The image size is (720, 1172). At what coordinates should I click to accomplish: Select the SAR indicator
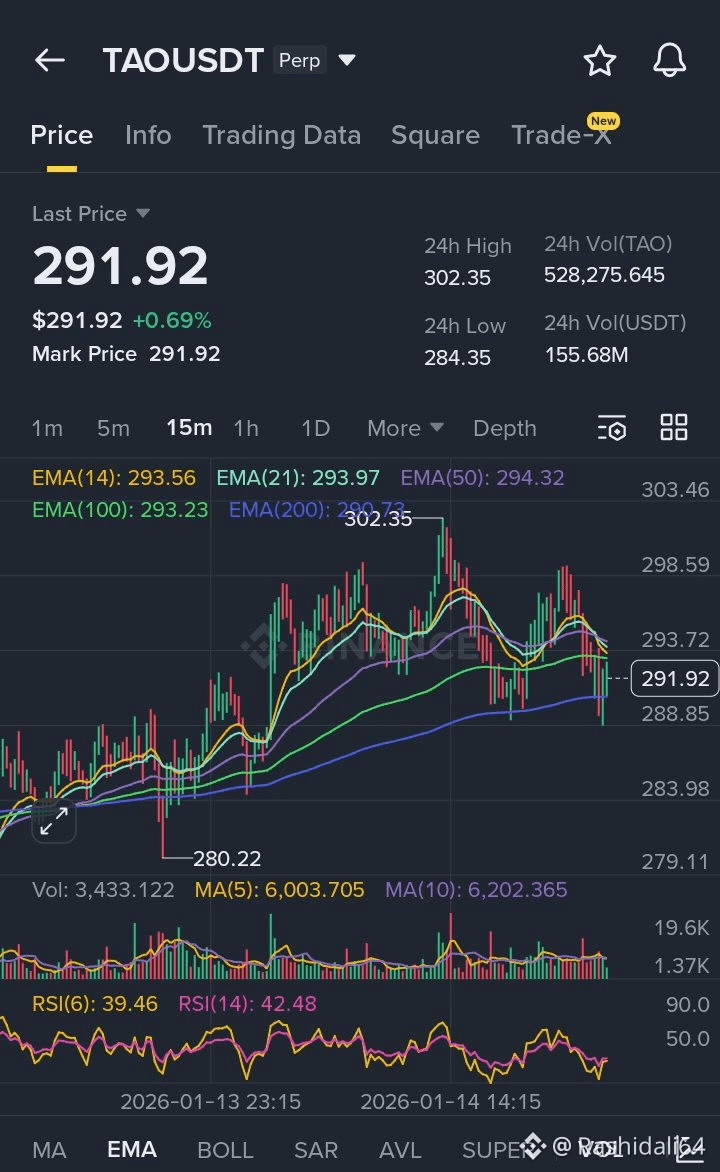click(316, 1150)
